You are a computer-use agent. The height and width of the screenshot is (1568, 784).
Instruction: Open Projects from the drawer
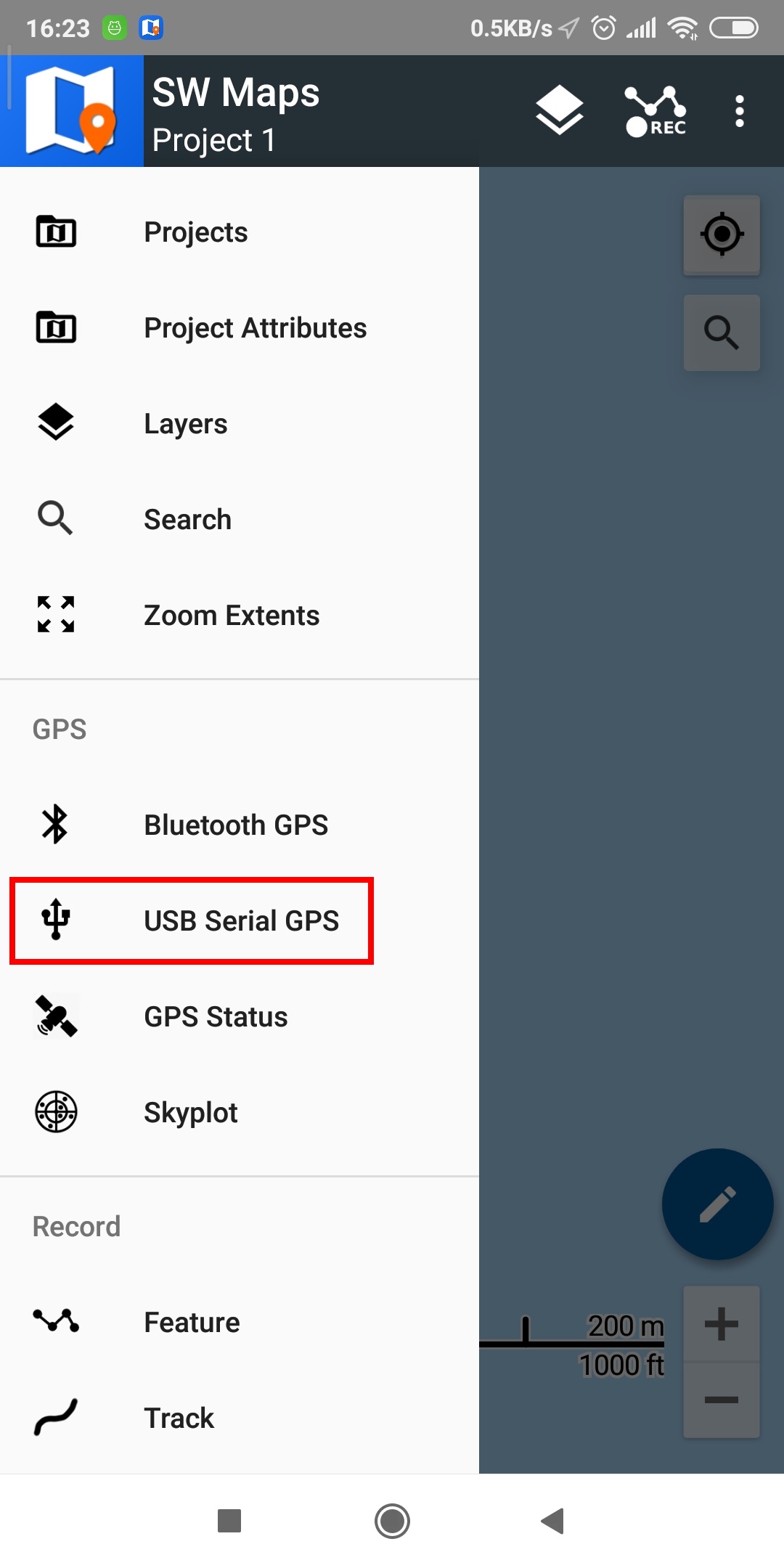(x=196, y=232)
